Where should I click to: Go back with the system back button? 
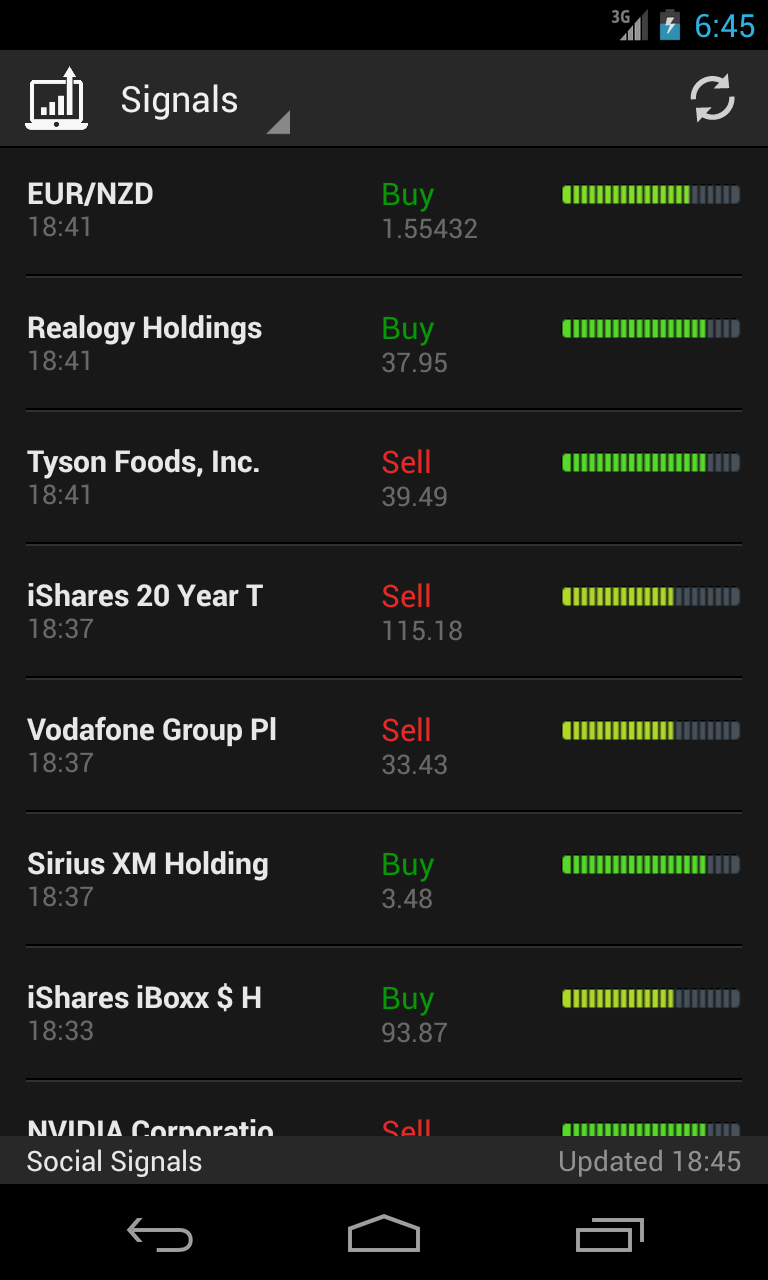click(160, 1234)
